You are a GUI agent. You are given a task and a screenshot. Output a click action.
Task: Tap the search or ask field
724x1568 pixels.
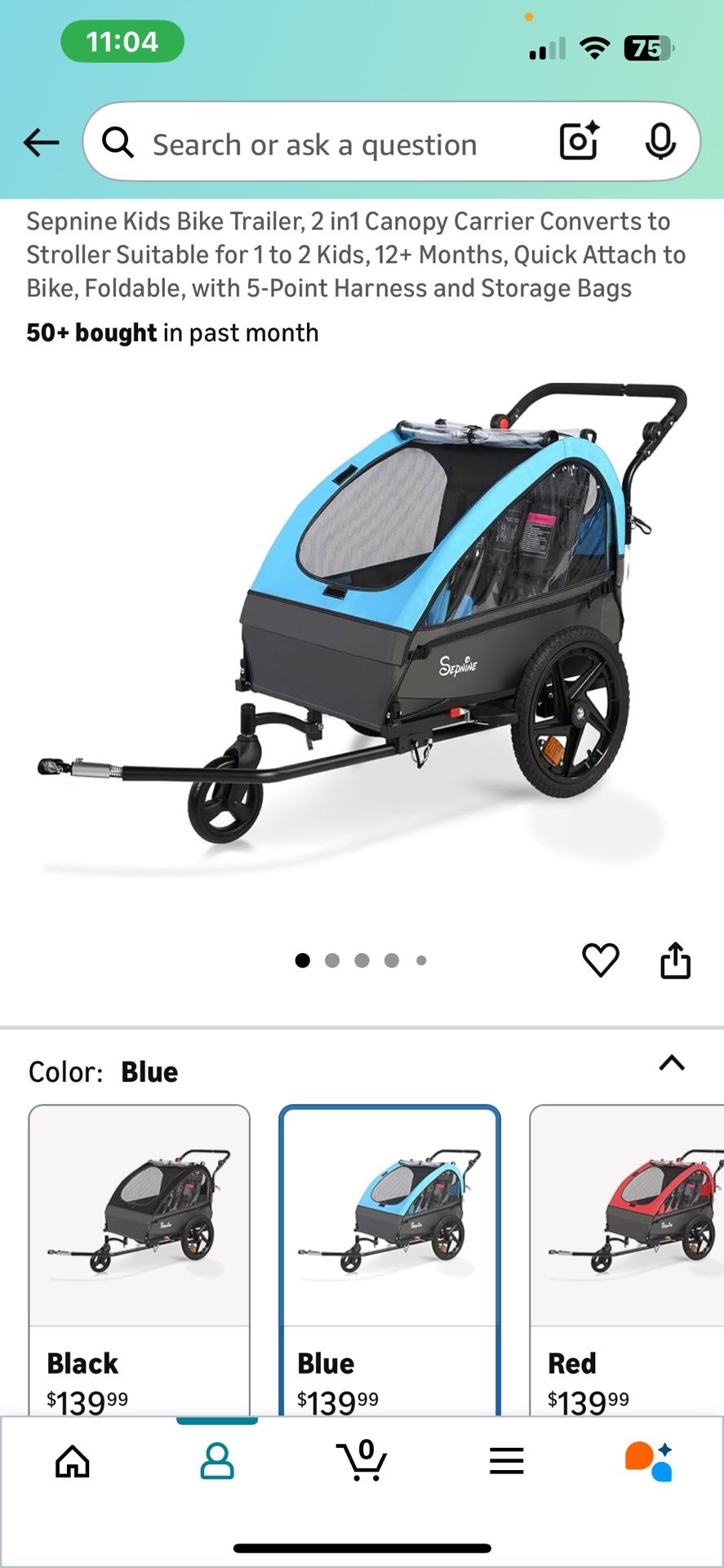pyautogui.click(x=326, y=143)
